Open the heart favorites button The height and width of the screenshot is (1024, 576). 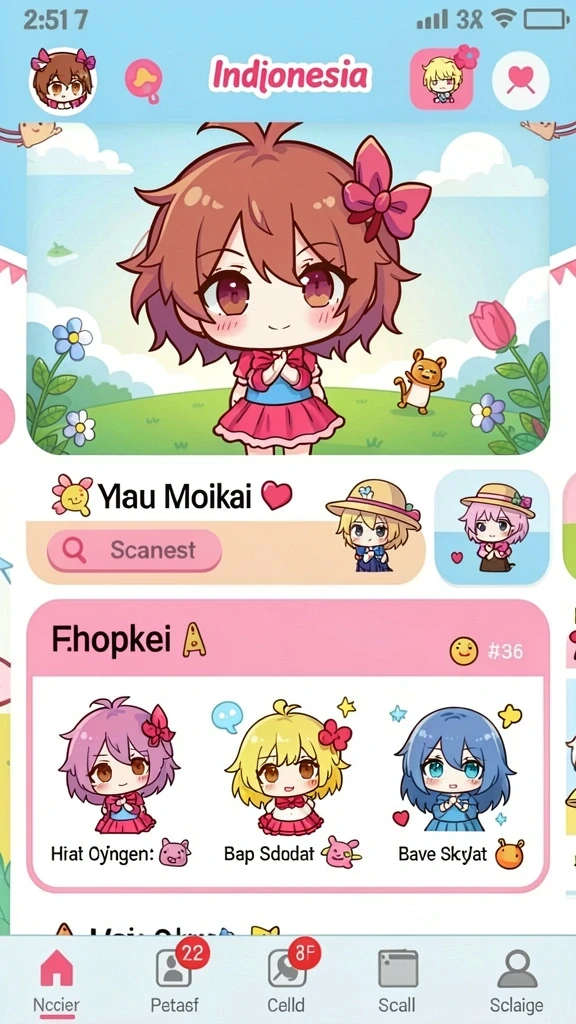click(520, 81)
